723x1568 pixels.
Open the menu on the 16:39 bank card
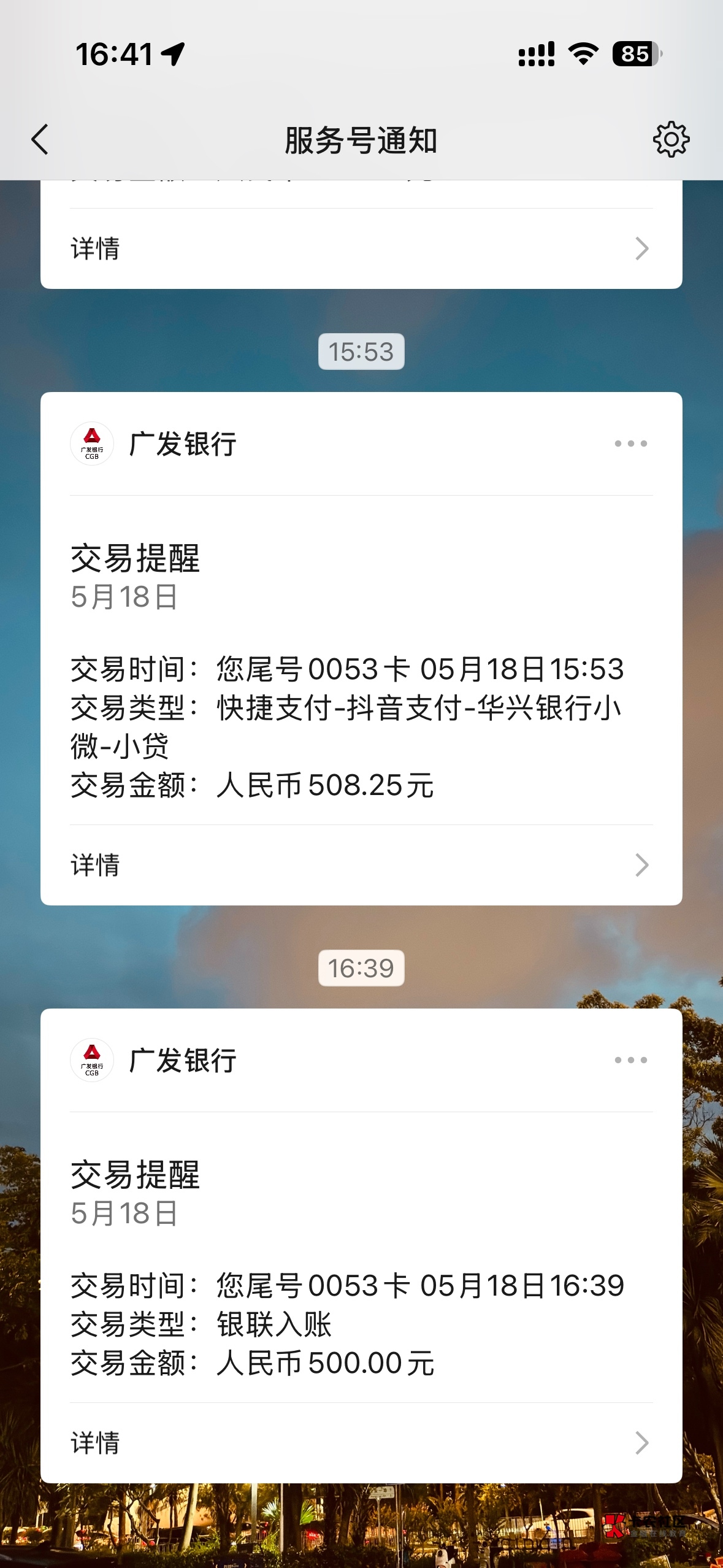click(631, 1060)
